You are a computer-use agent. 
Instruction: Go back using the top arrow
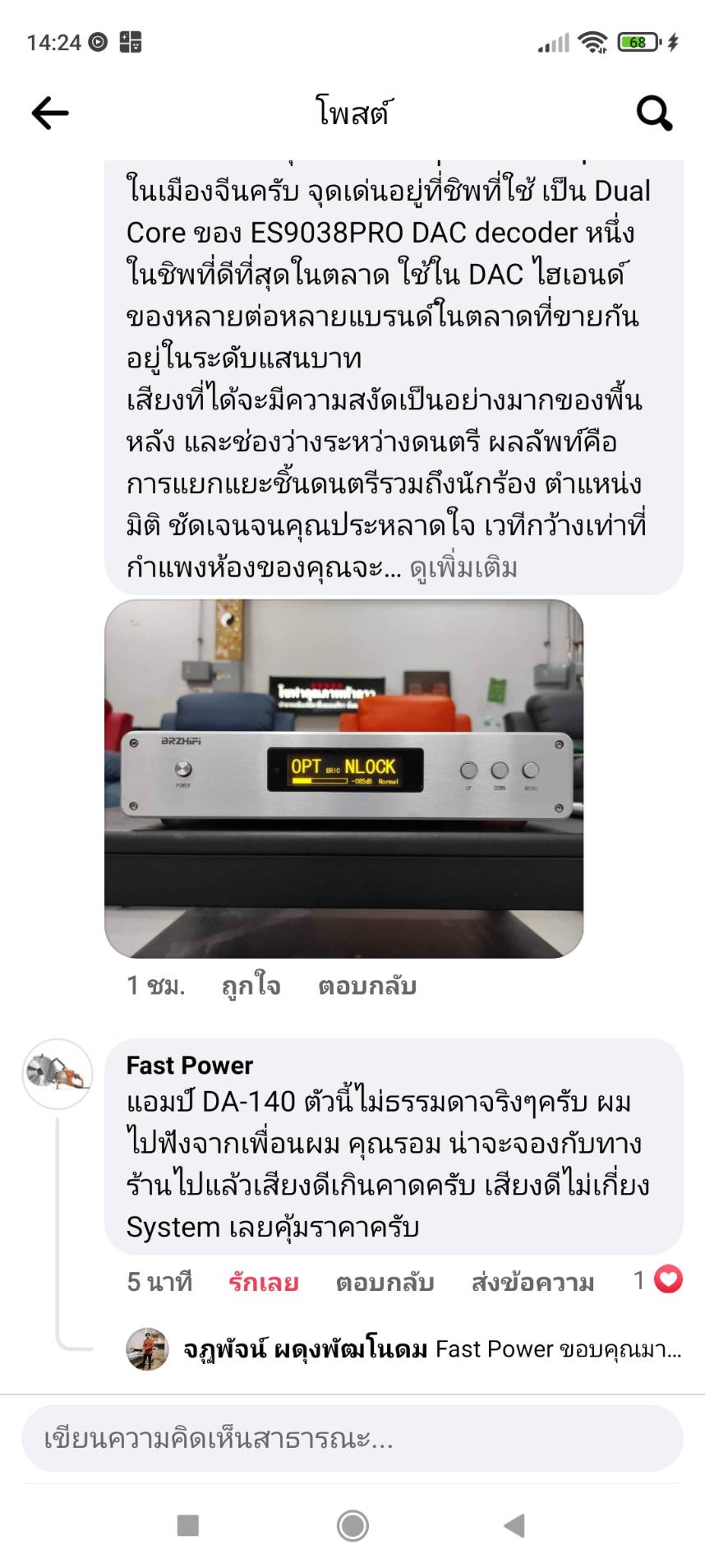49,113
